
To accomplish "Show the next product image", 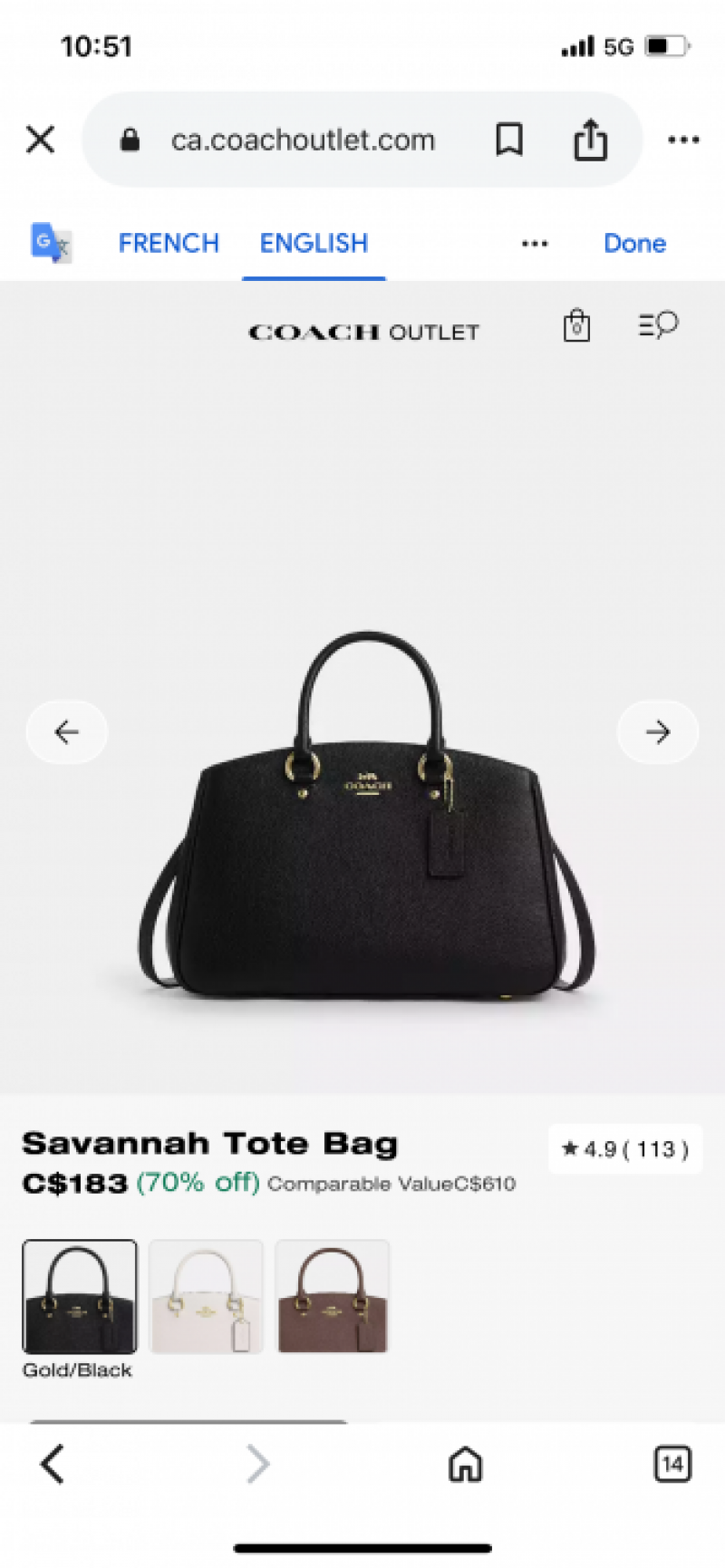I will coord(658,731).
